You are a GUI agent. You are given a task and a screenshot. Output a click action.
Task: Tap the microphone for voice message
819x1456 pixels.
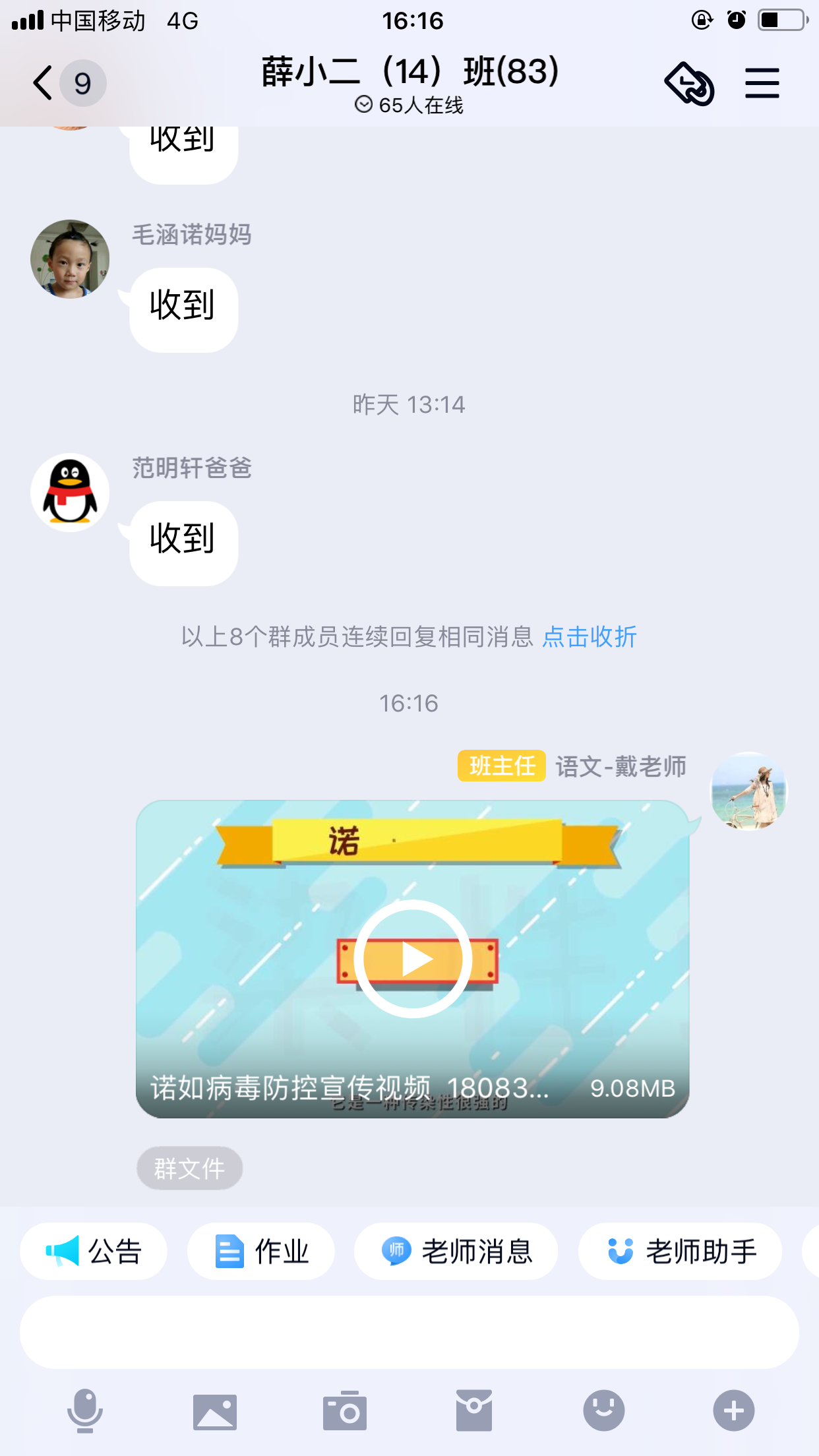pyautogui.click(x=85, y=1411)
